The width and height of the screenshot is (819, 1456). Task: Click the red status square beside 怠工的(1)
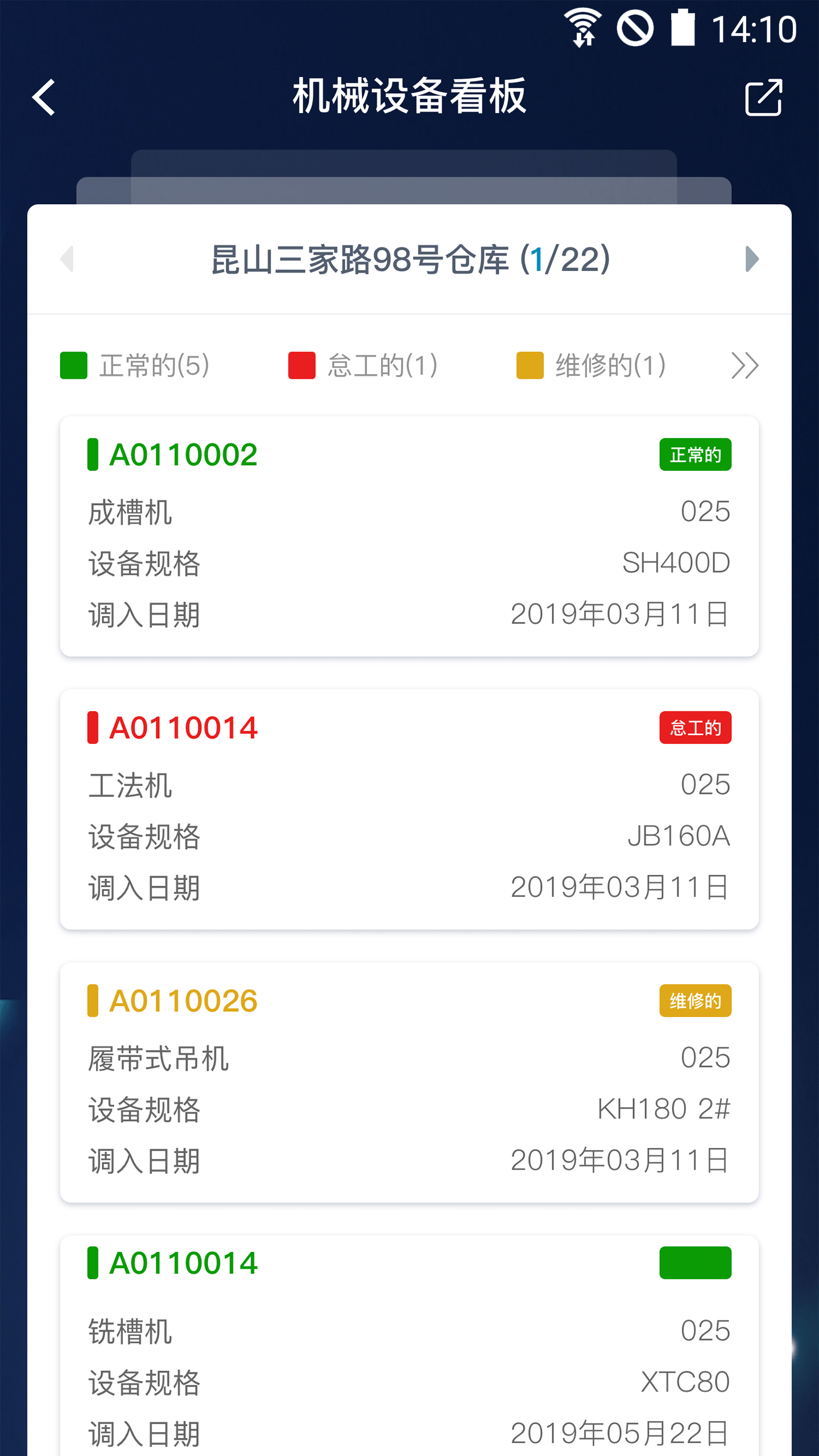[x=300, y=367]
